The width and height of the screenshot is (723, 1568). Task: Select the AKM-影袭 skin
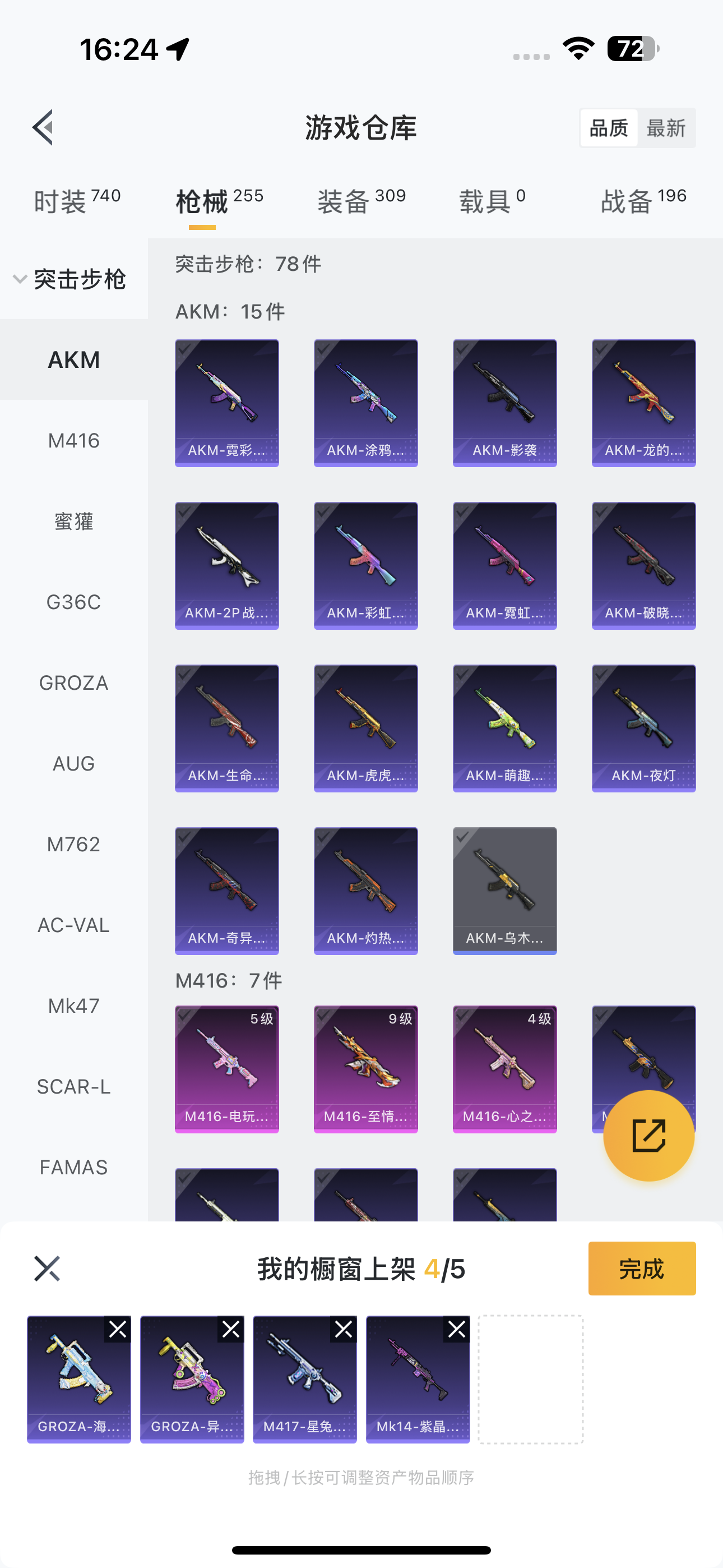(504, 403)
